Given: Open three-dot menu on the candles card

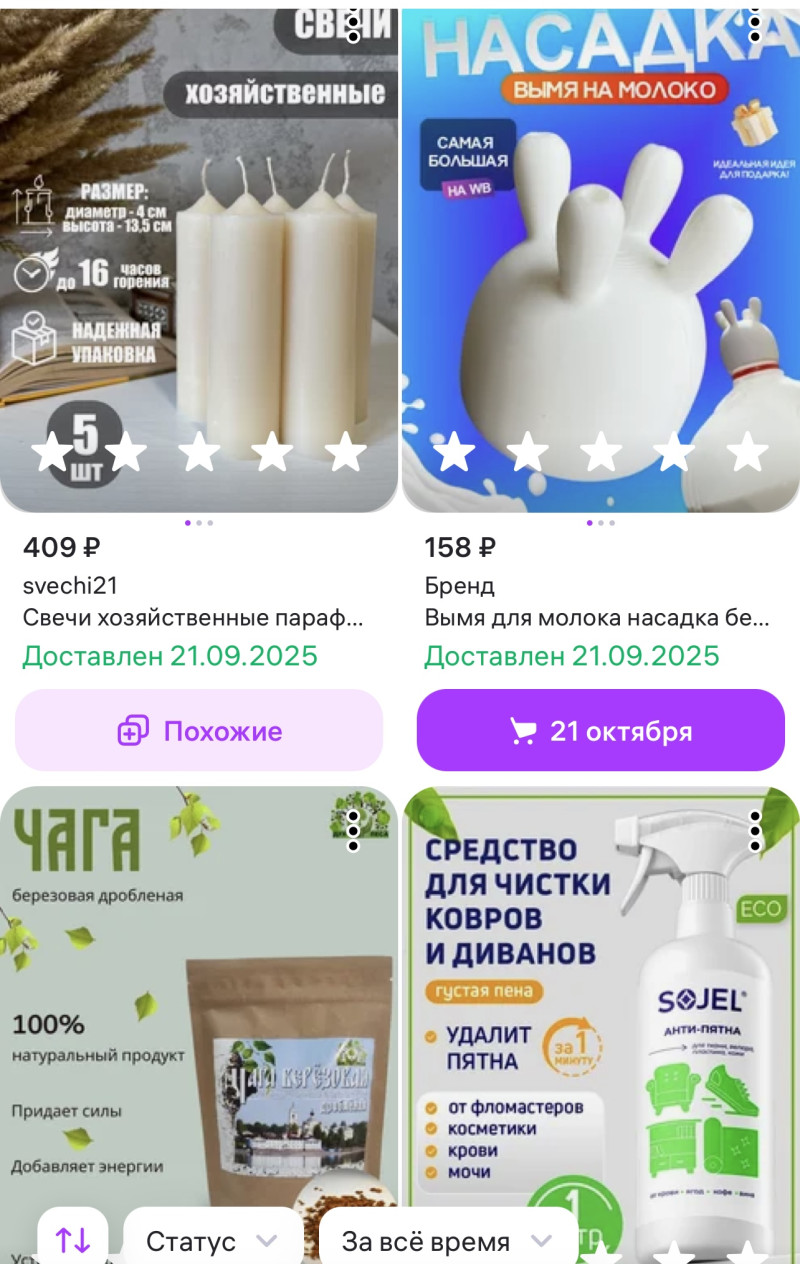Looking at the screenshot, I should click(x=353, y=28).
